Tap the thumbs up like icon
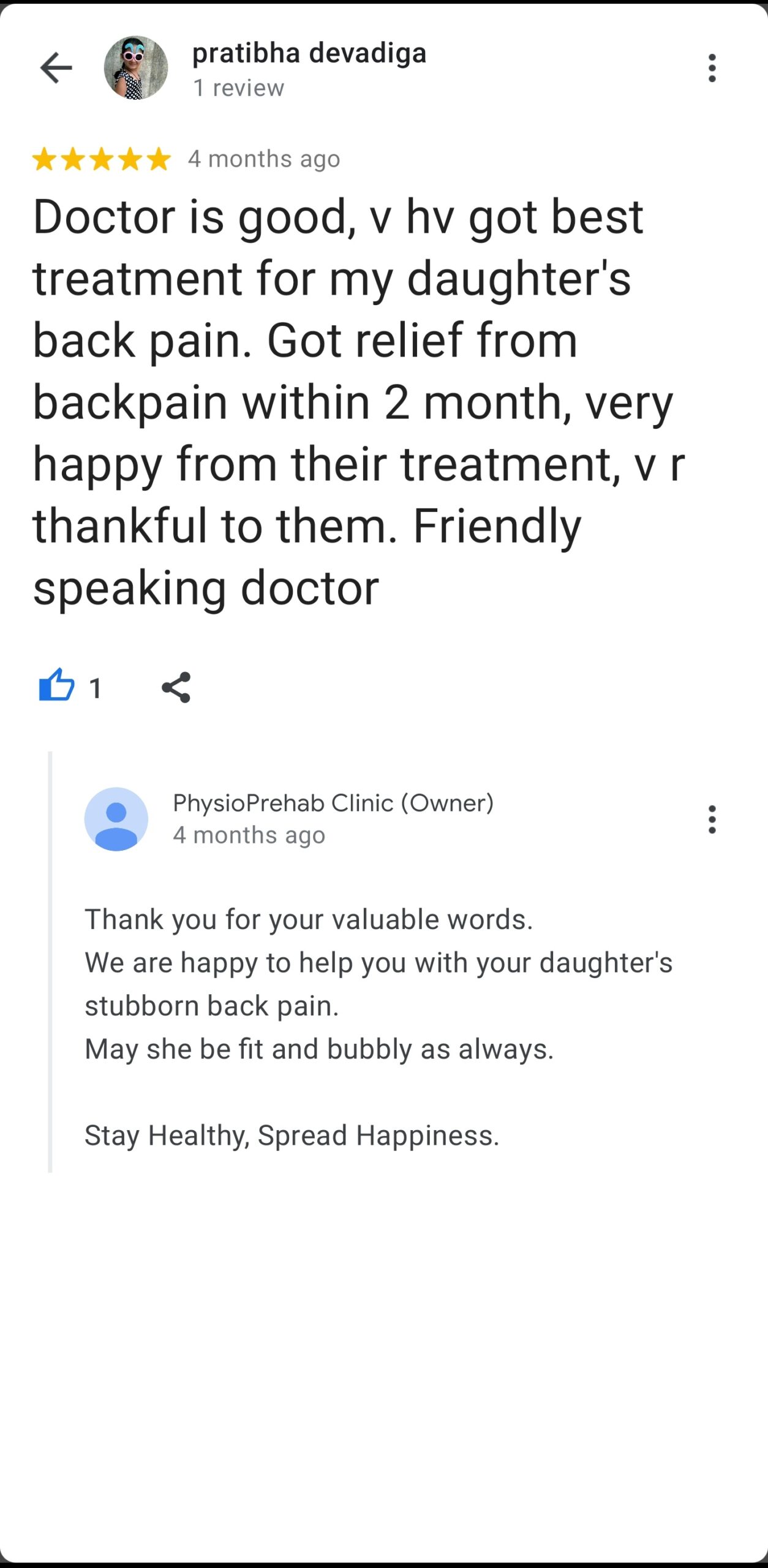The width and height of the screenshot is (768, 1568). point(56,686)
